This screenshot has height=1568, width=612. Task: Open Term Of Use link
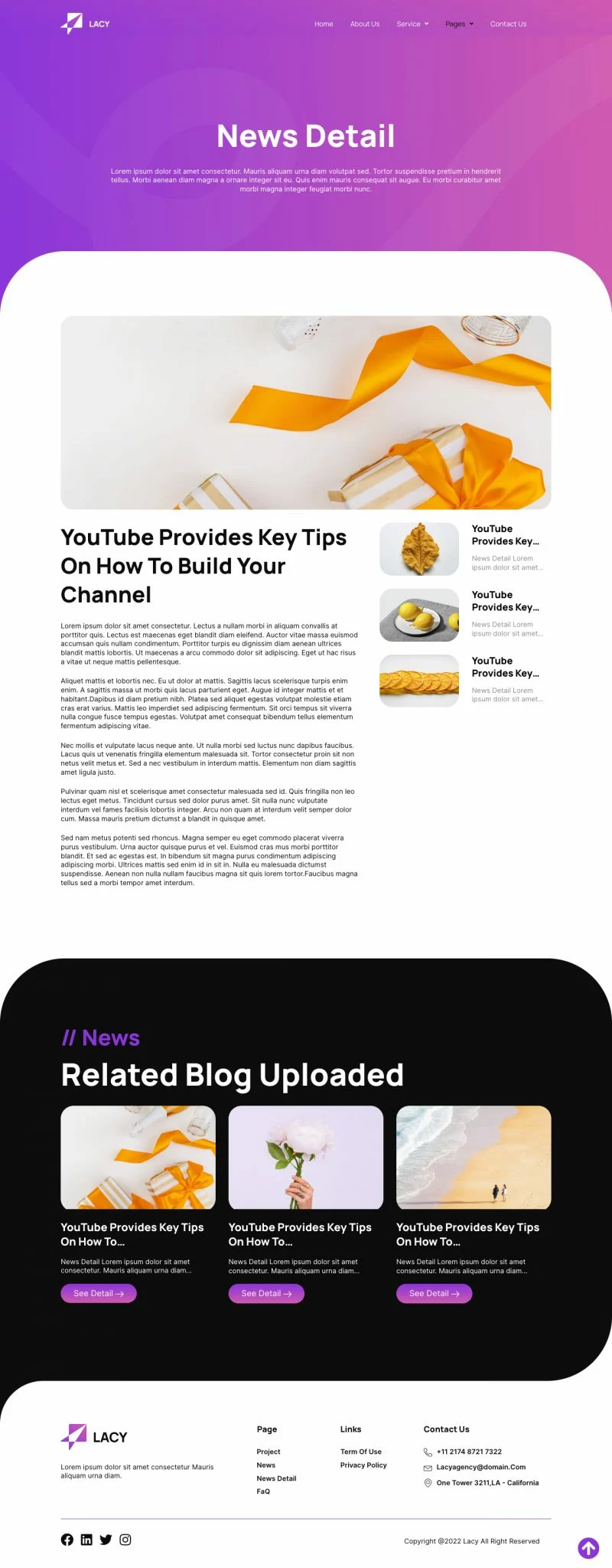pyautogui.click(x=361, y=1452)
